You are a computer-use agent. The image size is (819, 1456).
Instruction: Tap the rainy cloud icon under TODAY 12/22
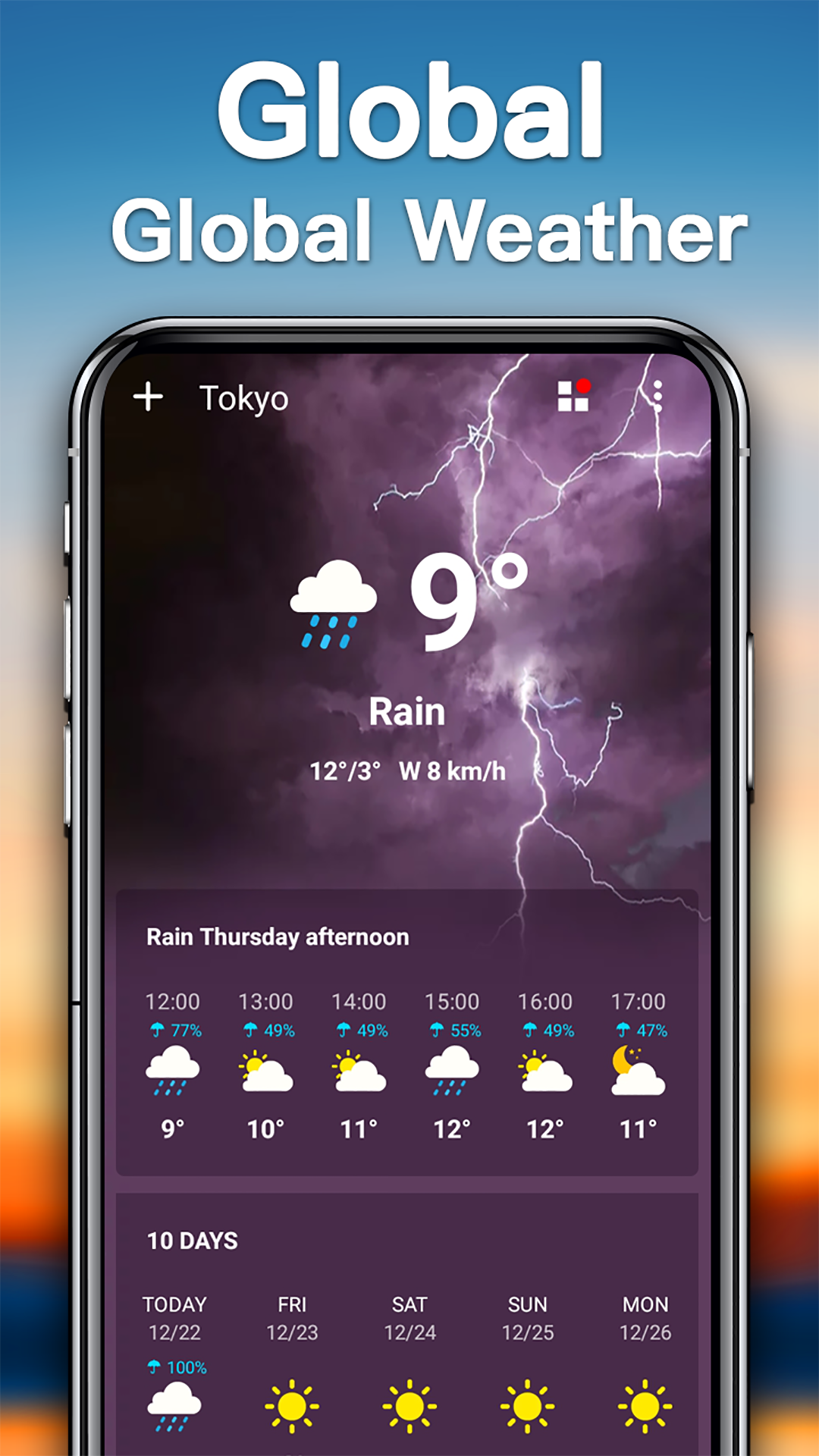[175, 1403]
